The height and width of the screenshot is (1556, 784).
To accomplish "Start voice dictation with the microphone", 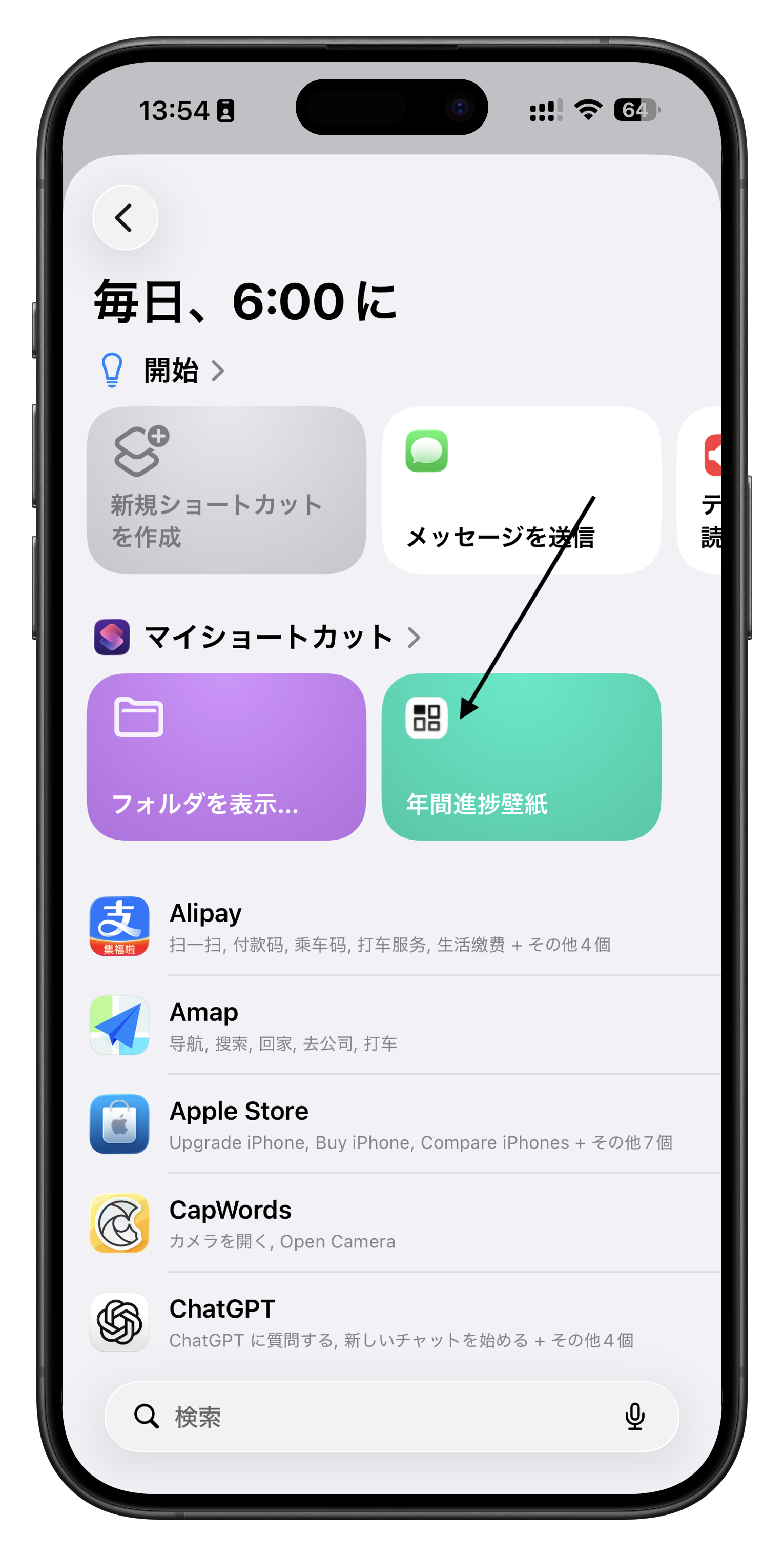I will tap(634, 1416).
